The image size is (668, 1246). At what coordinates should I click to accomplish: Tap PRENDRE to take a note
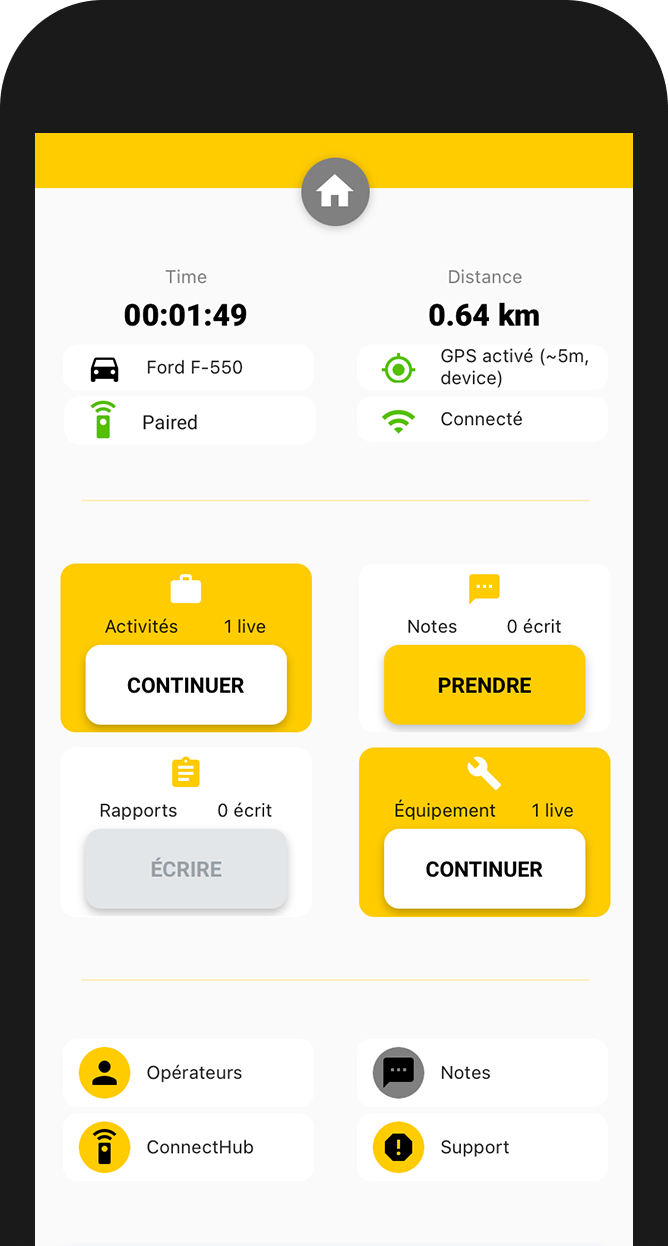pyautogui.click(x=484, y=685)
